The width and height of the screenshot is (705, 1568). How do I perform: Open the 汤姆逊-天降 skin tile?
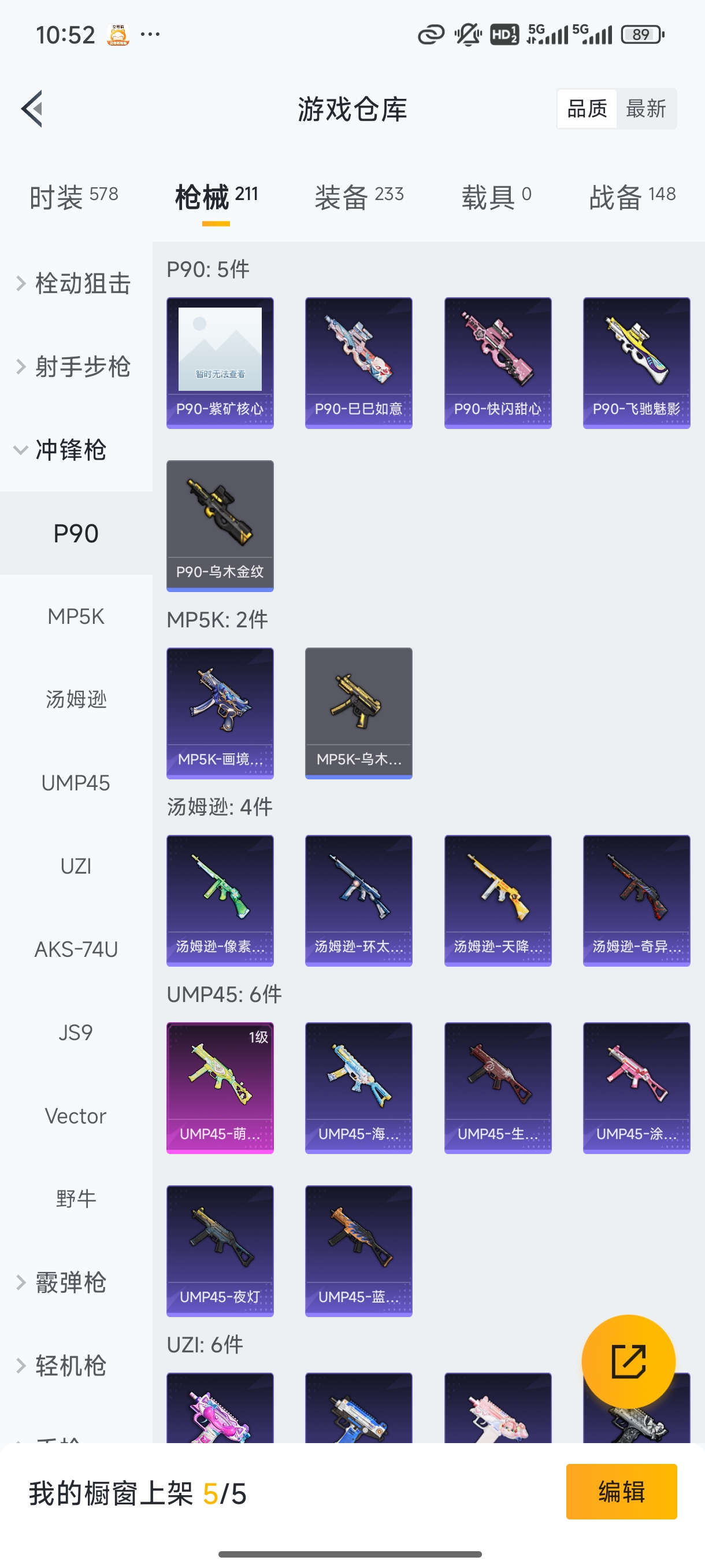coord(498,900)
